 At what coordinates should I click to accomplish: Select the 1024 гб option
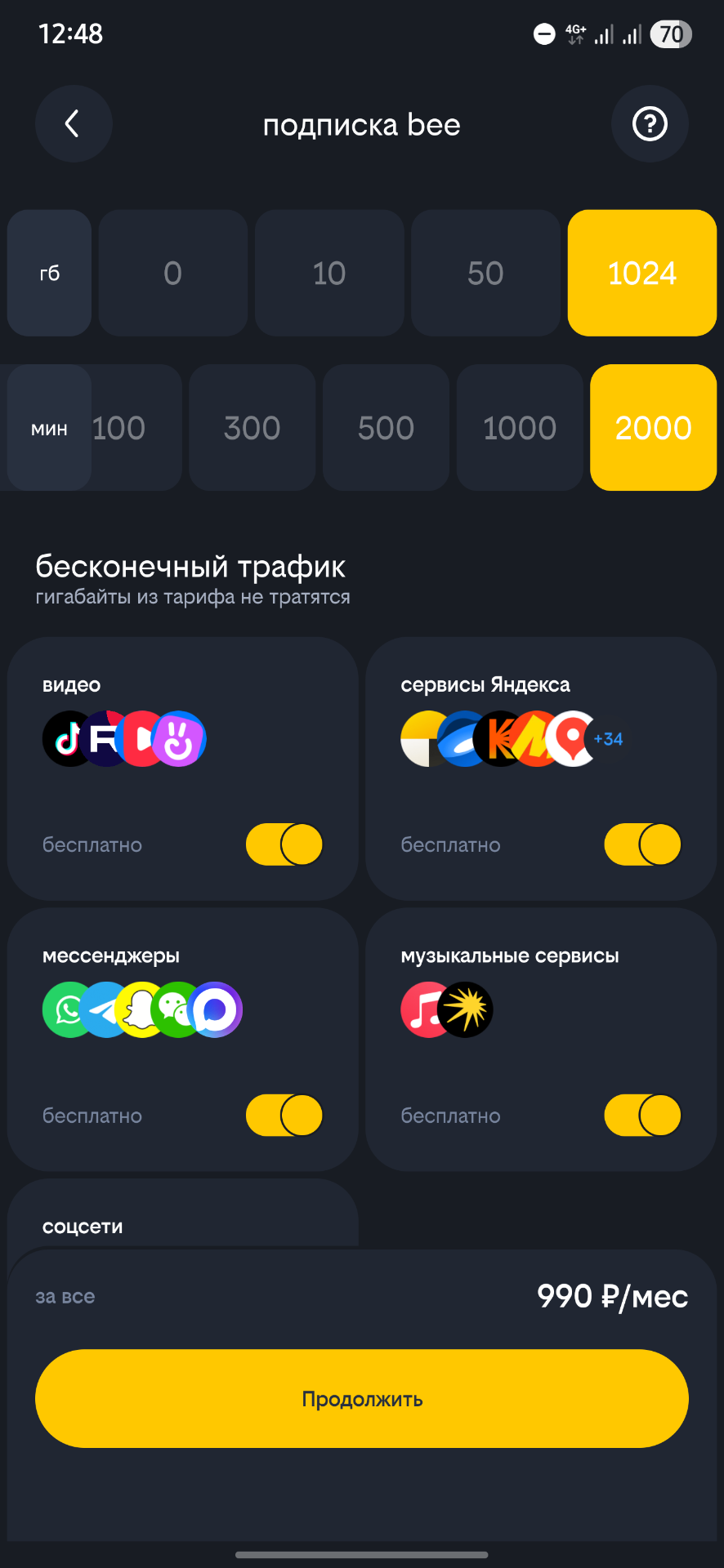pyautogui.click(x=641, y=273)
